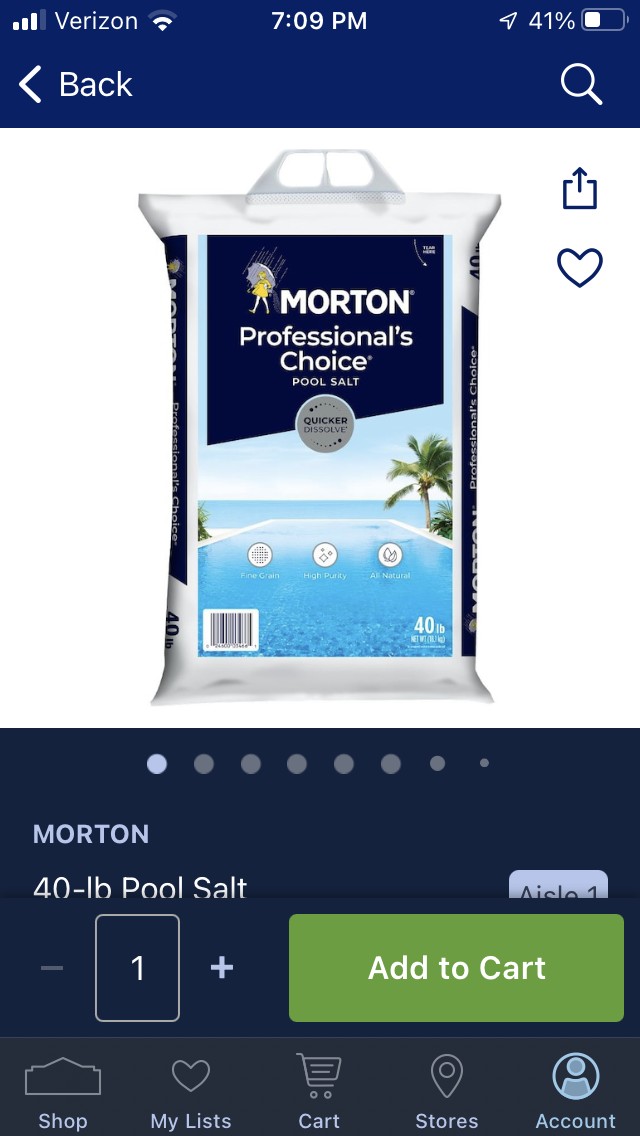Save pool salt to favorites with heart
This screenshot has width=640, height=1136.
[x=580, y=268]
